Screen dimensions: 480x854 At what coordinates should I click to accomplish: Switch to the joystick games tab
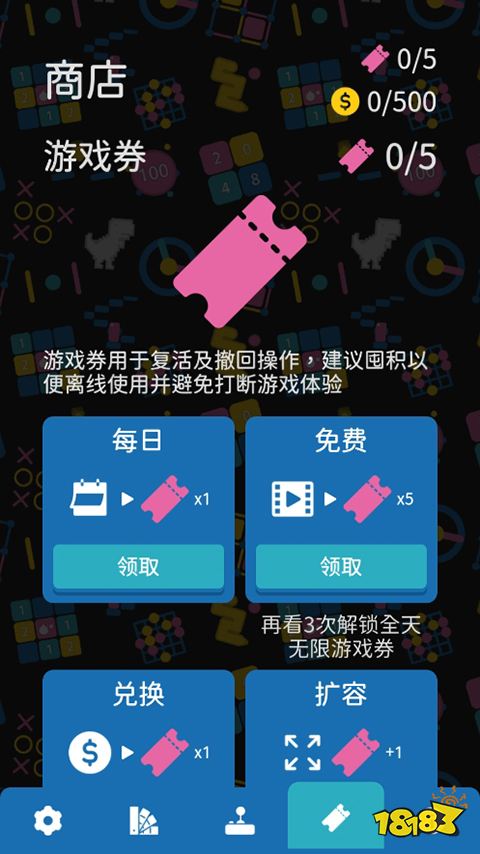coord(240,821)
